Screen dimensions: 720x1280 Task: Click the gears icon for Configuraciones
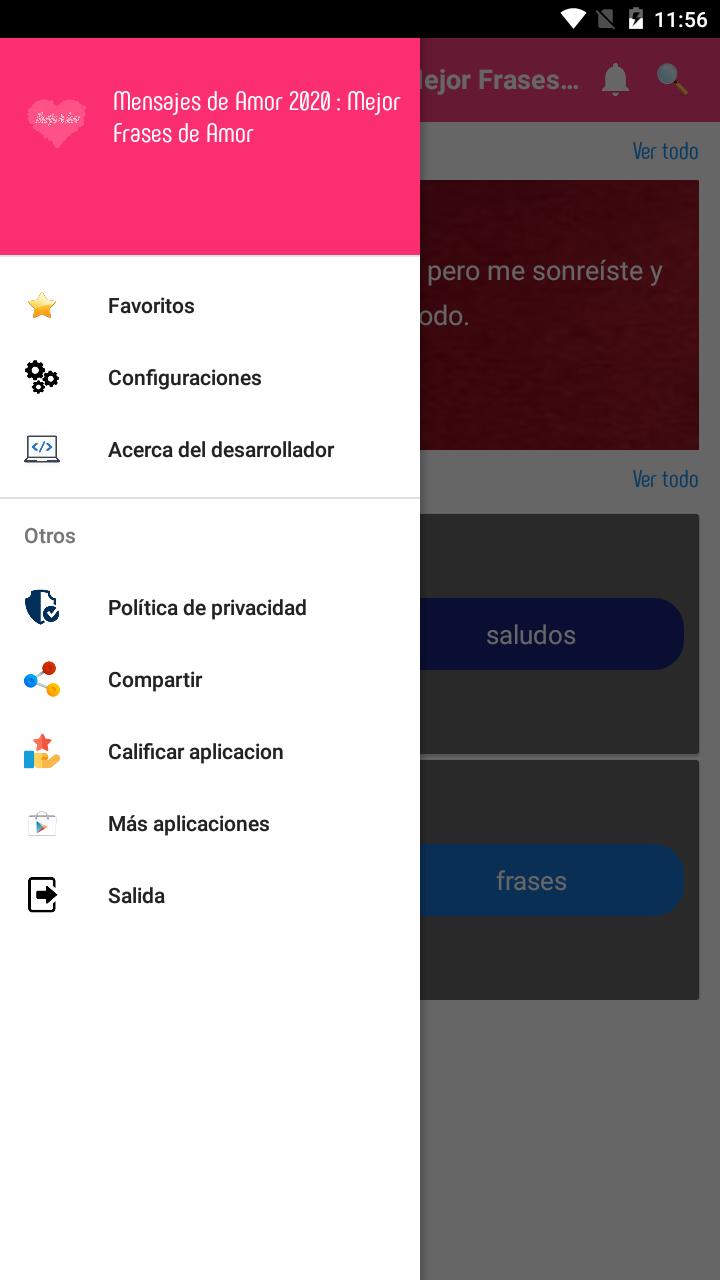coord(41,377)
